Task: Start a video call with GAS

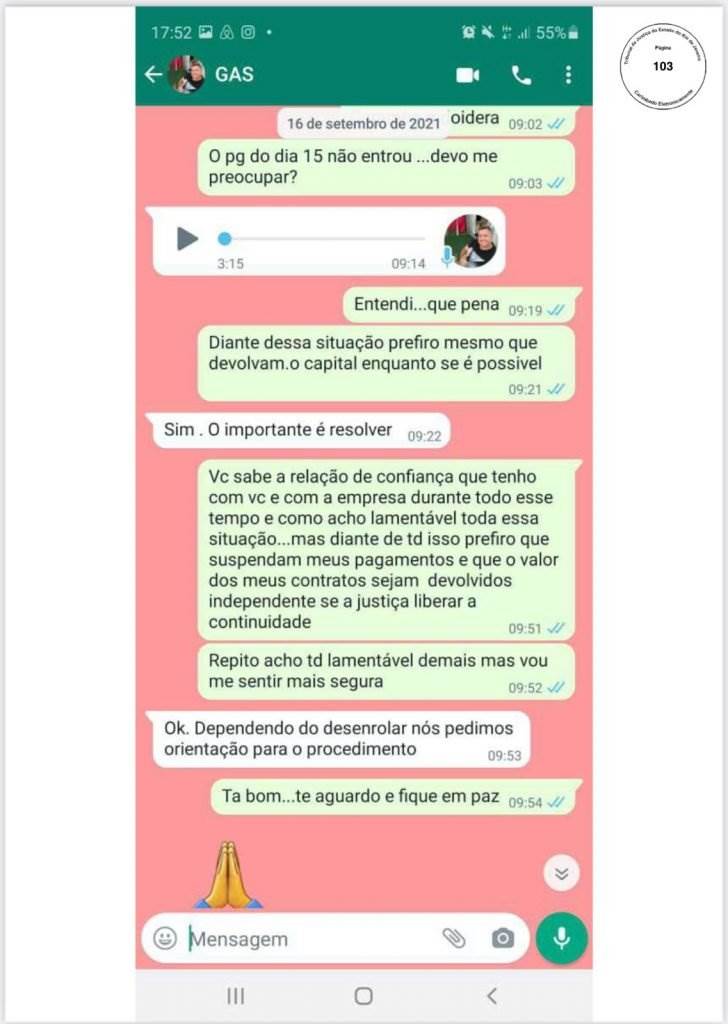Action: coord(467,75)
